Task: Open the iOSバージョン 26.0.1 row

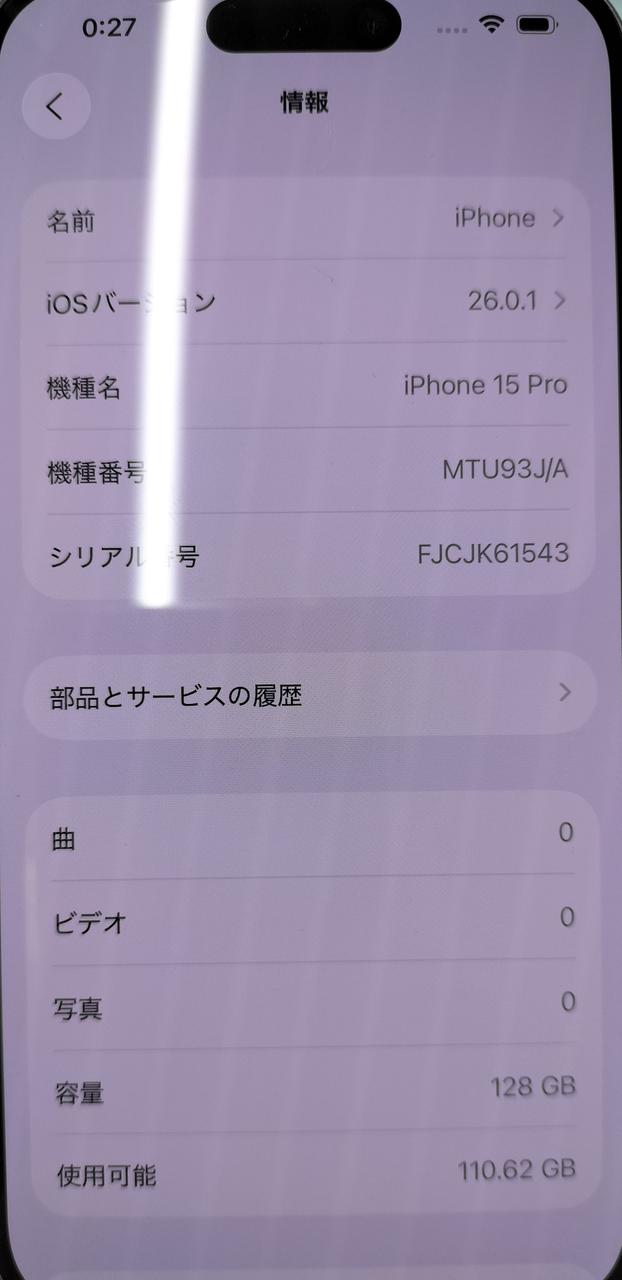Action: point(308,301)
